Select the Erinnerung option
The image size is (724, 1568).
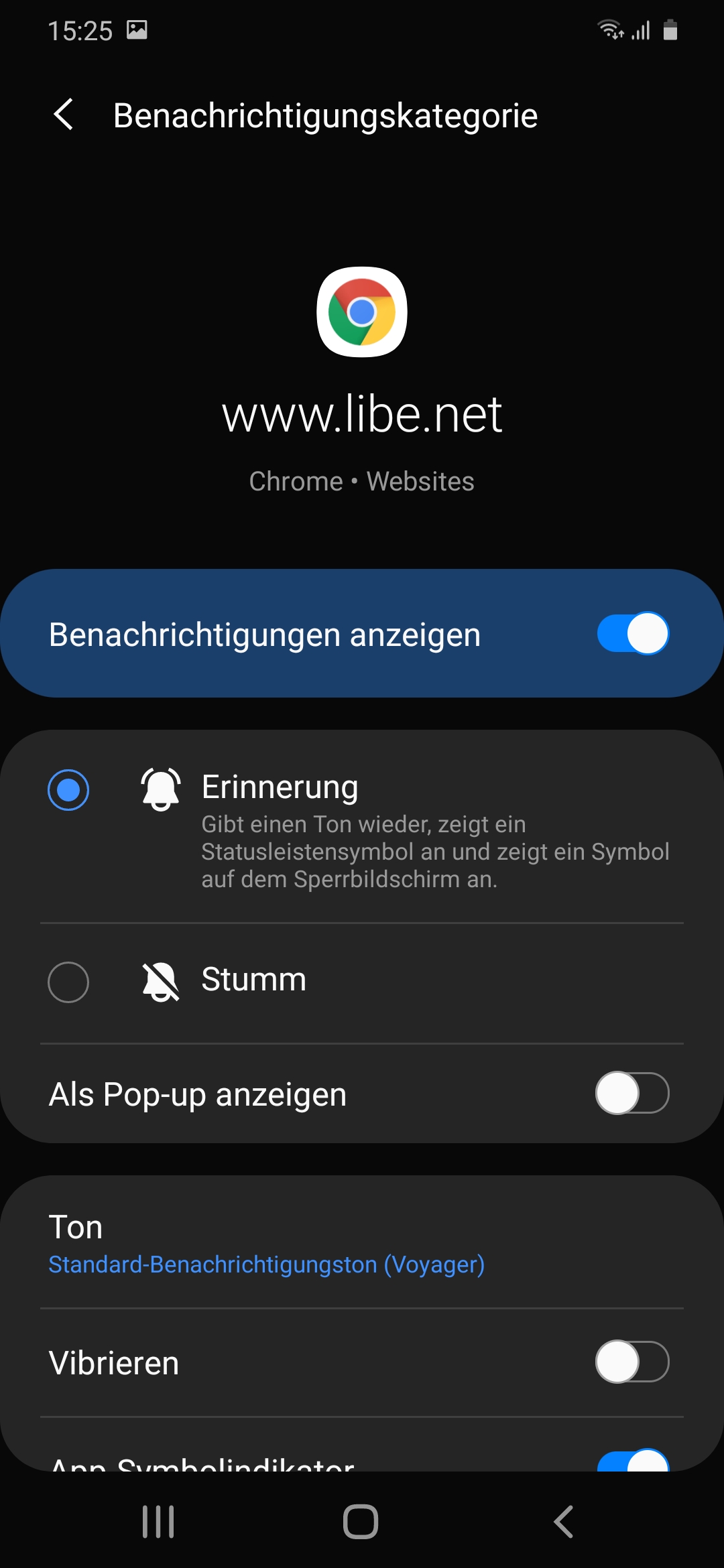tap(68, 790)
